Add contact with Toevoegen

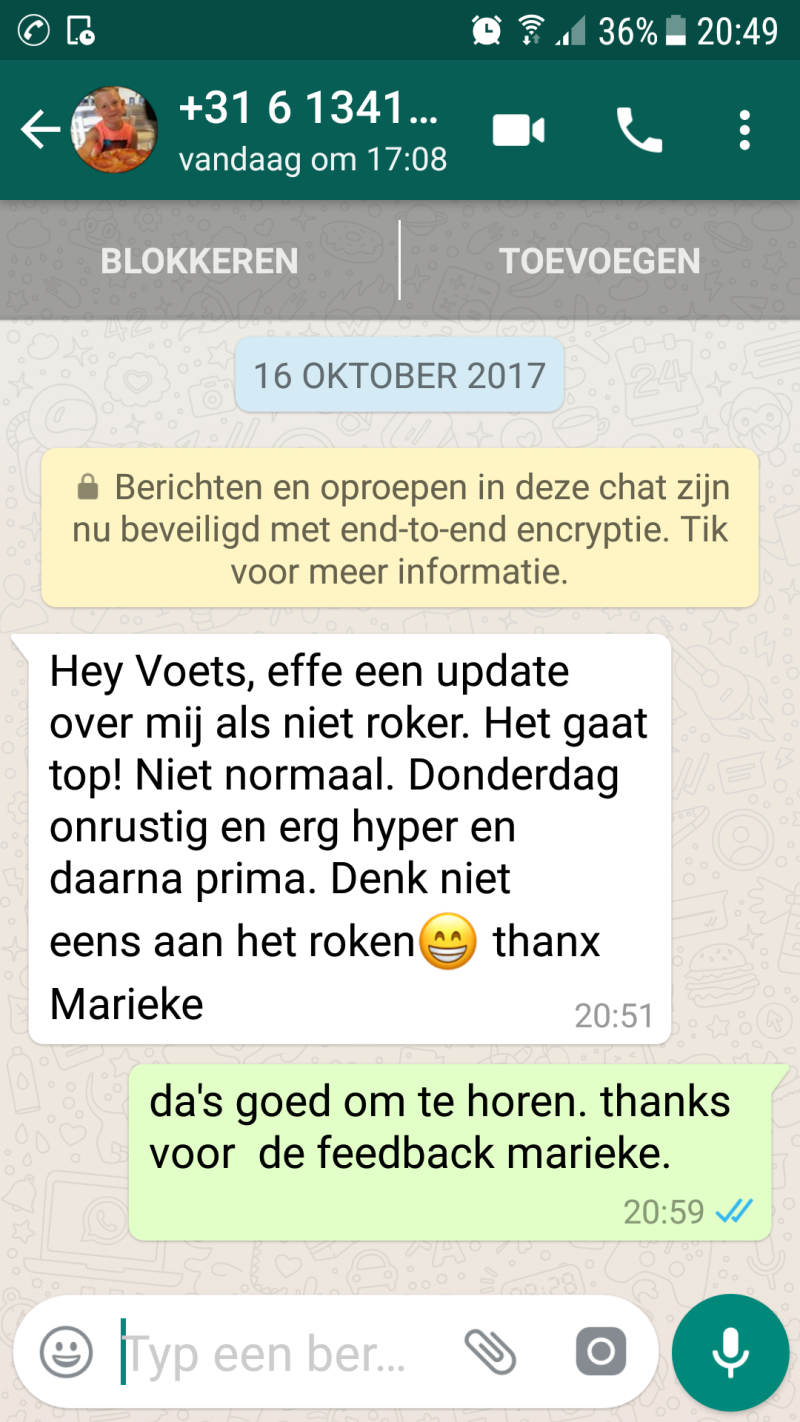point(600,261)
